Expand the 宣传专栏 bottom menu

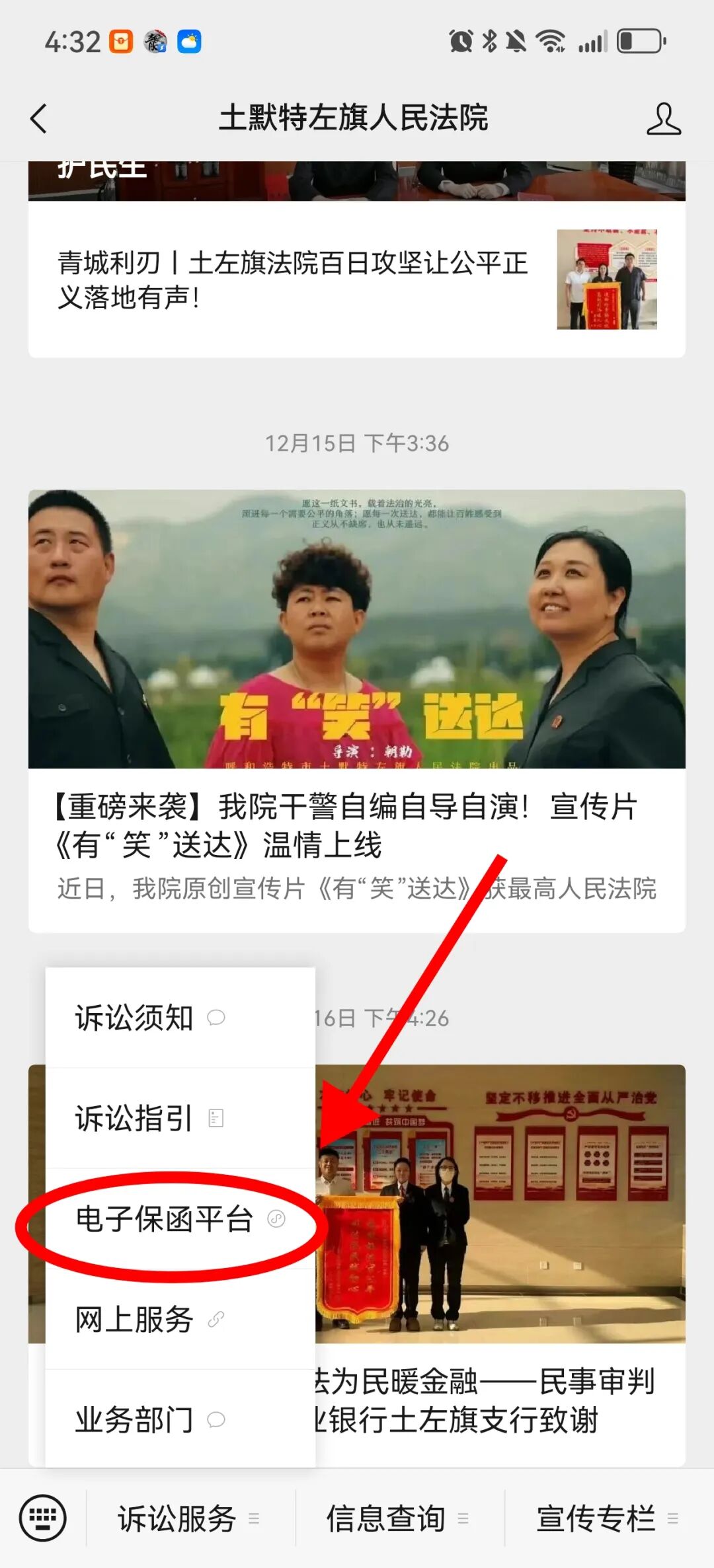click(607, 1518)
